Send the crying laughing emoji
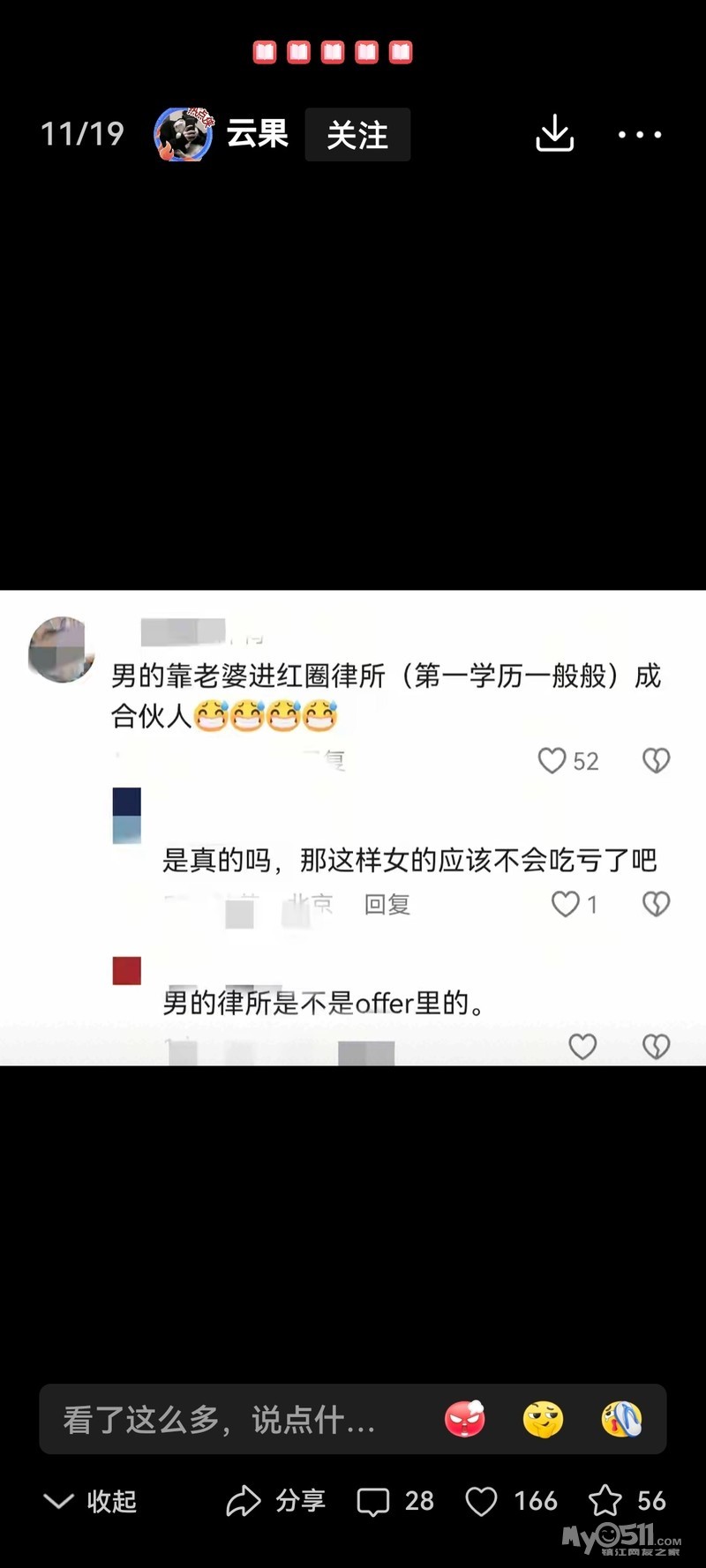This screenshot has width=706, height=1568. click(621, 1419)
